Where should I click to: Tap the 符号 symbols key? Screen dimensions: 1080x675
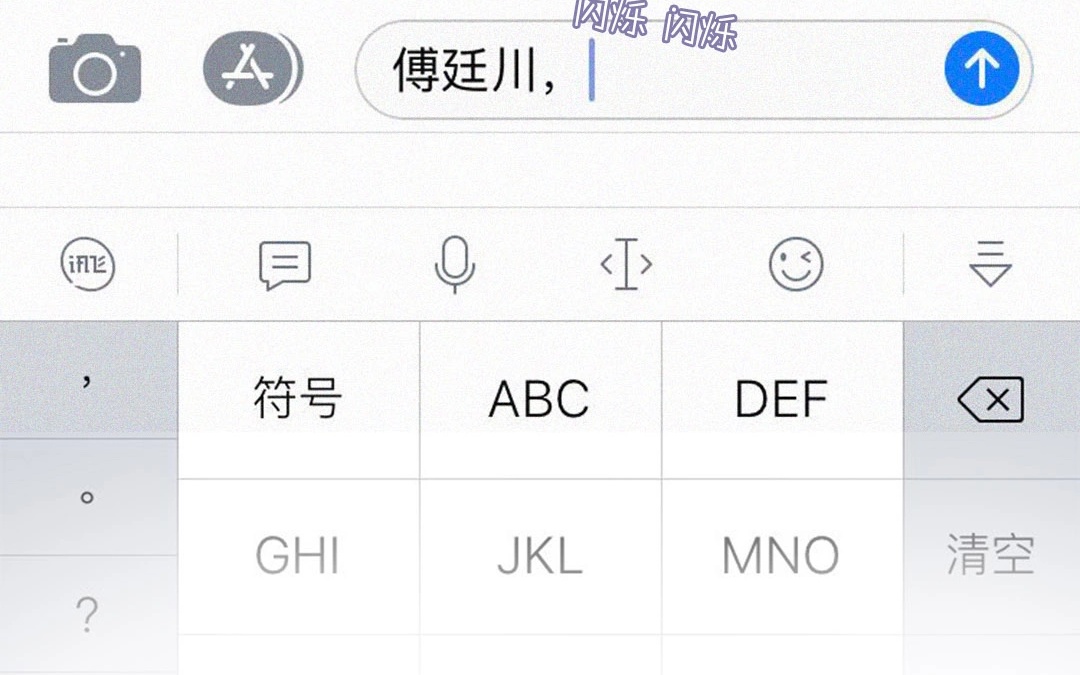coord(298,399)
